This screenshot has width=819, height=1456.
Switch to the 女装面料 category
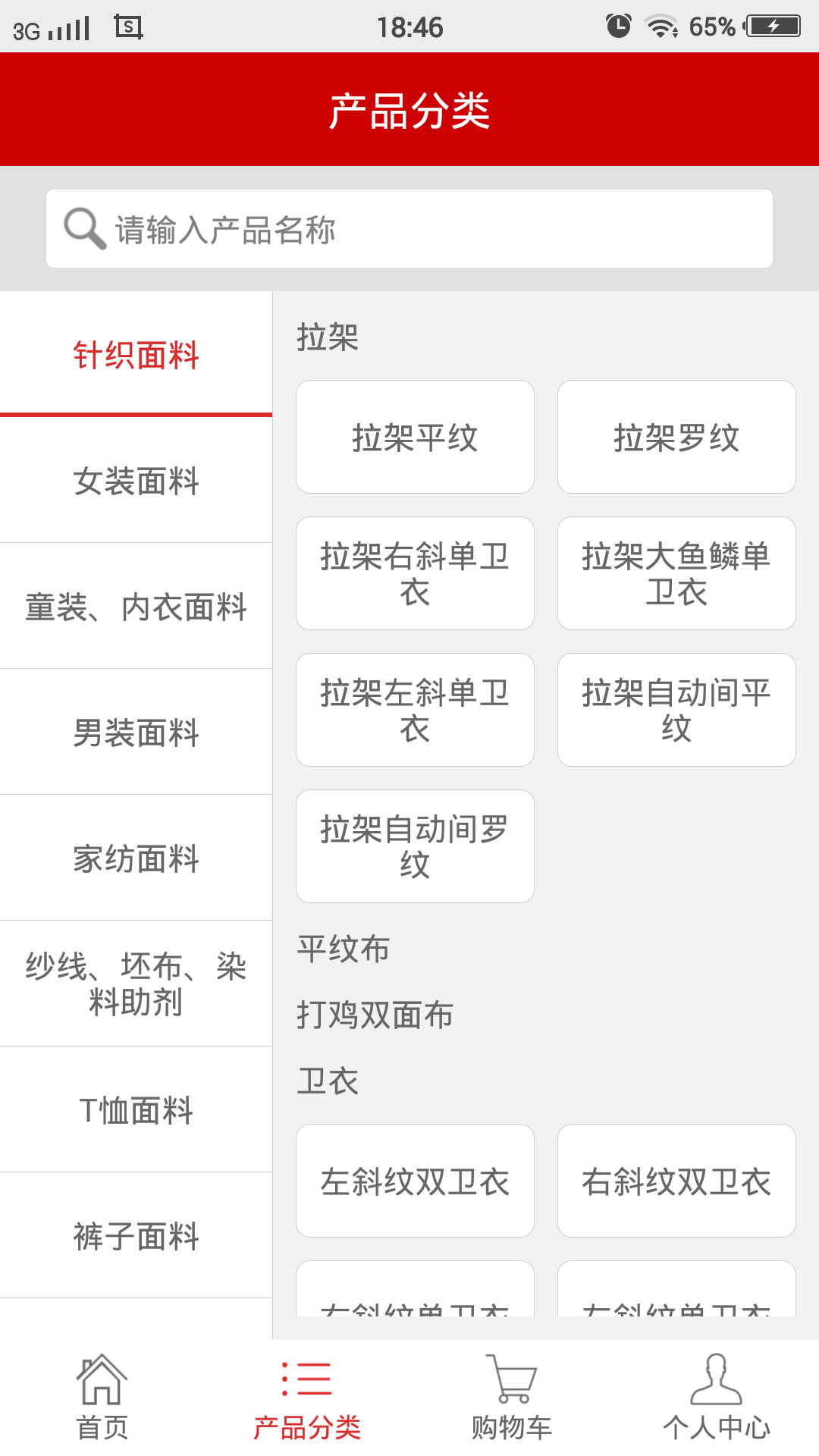136,482
